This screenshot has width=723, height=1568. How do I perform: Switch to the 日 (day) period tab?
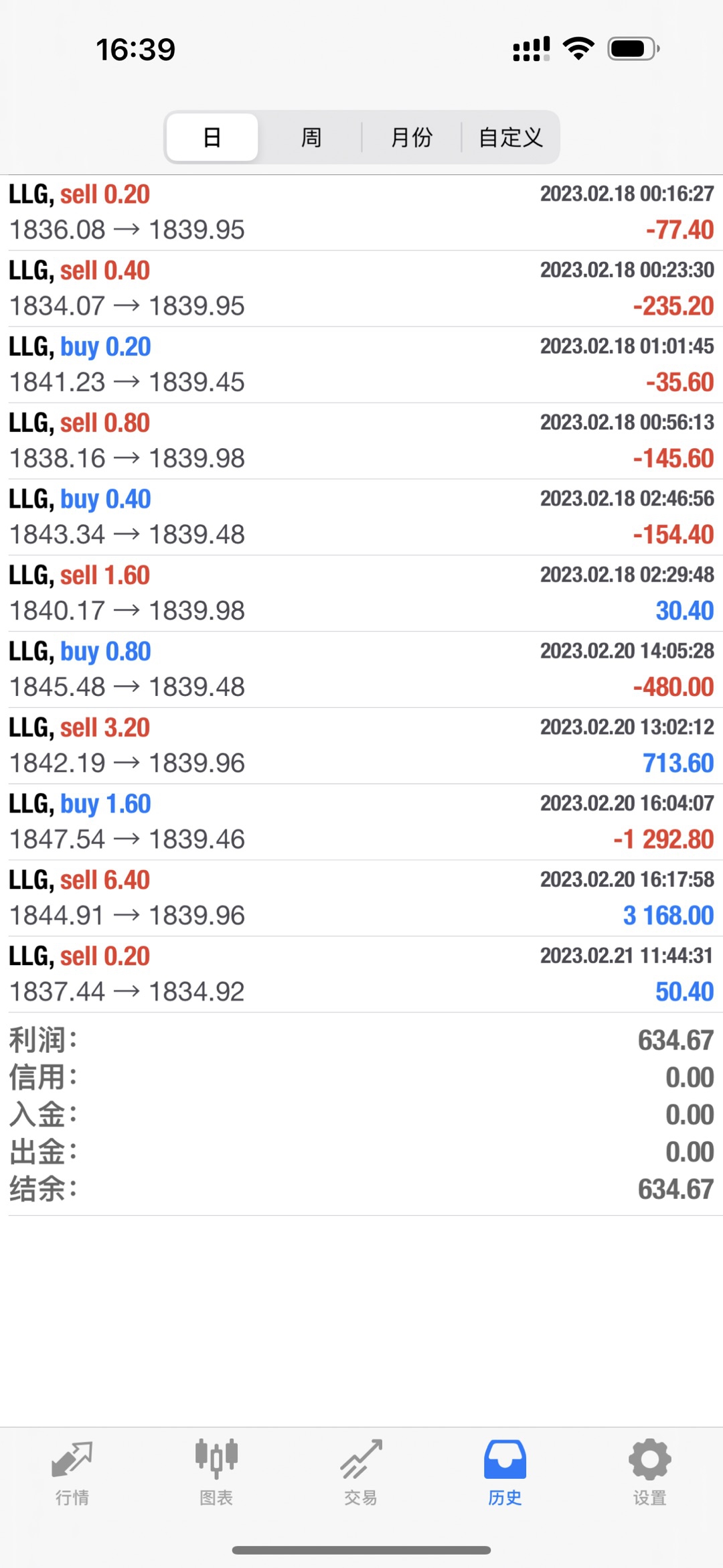tap(212, 137)
